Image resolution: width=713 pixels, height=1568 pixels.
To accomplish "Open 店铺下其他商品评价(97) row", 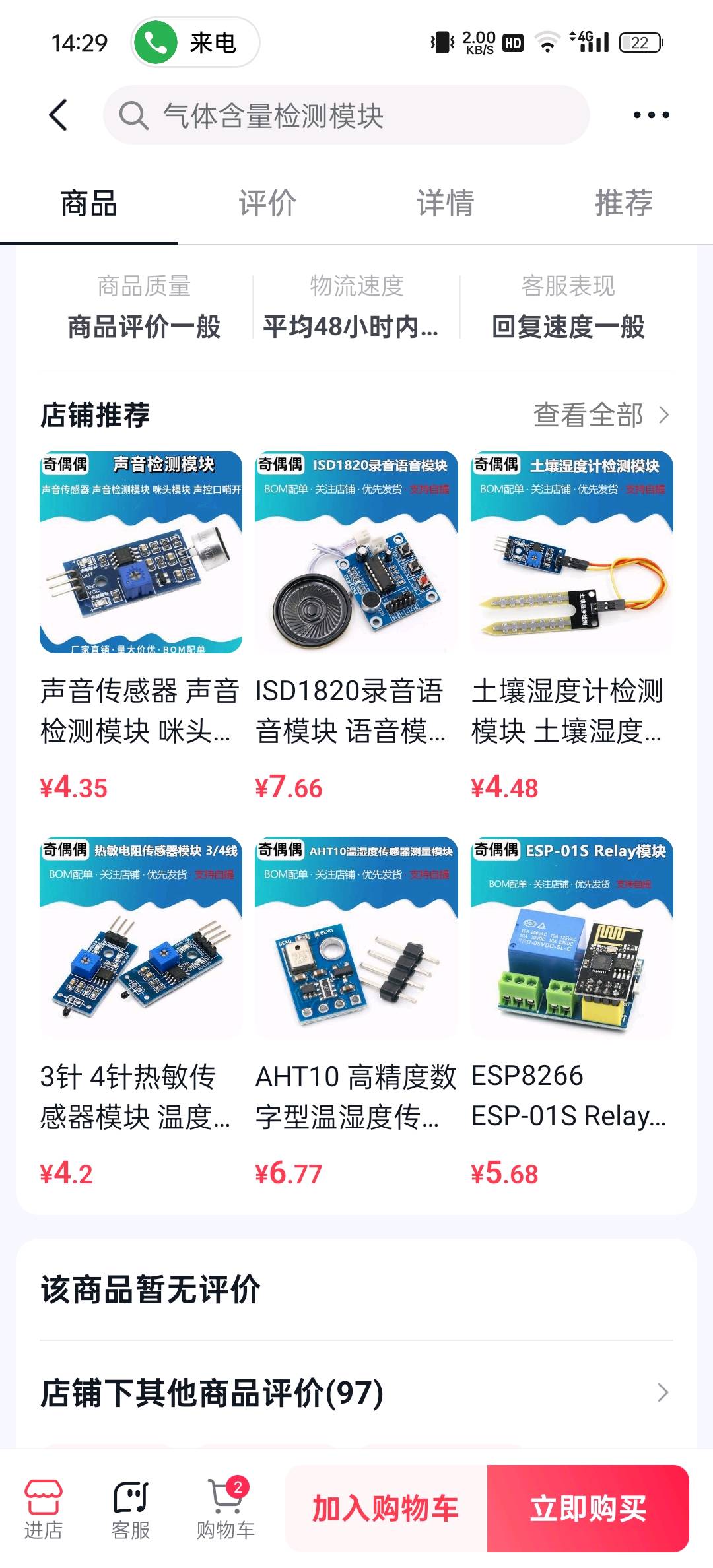I will point(356,1393).
